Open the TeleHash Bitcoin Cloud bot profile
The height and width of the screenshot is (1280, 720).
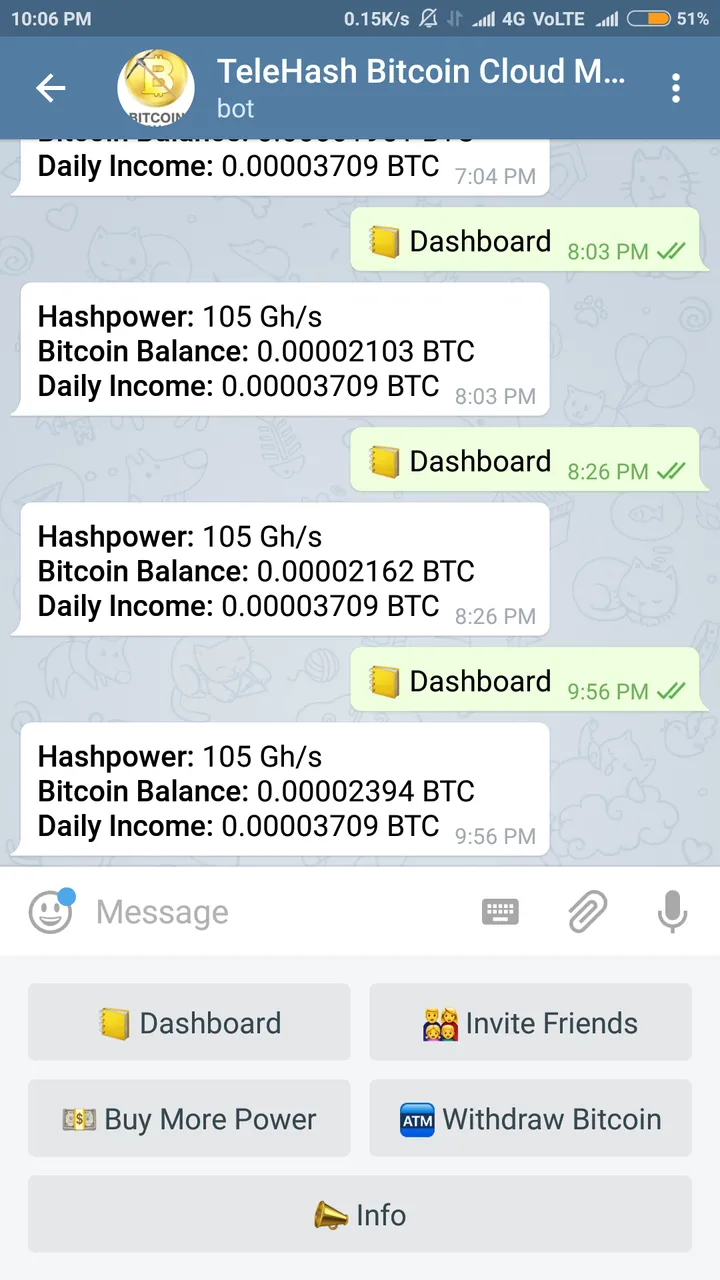click(421, 87)
